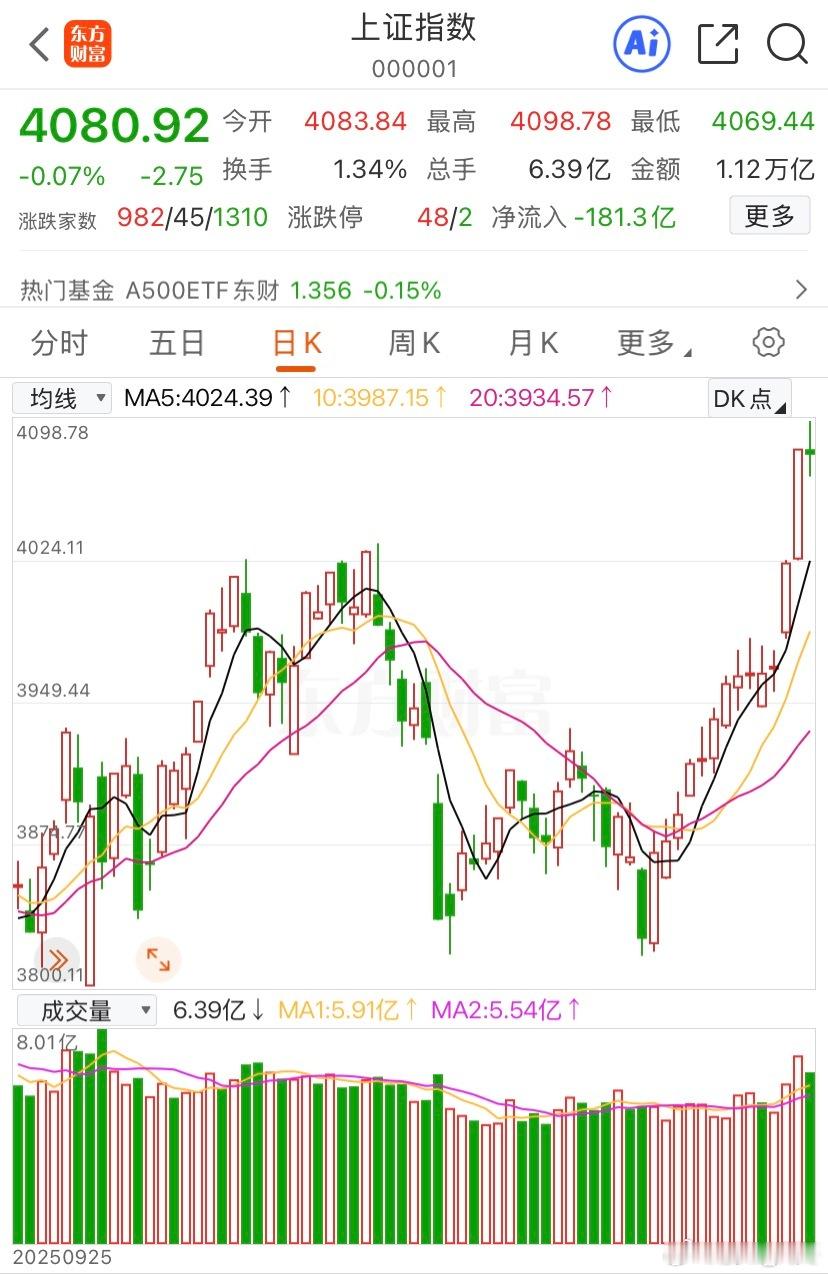This screenshot has width=828, height=1274.
Task: Open the AI assistant
Action: point(641,44)
